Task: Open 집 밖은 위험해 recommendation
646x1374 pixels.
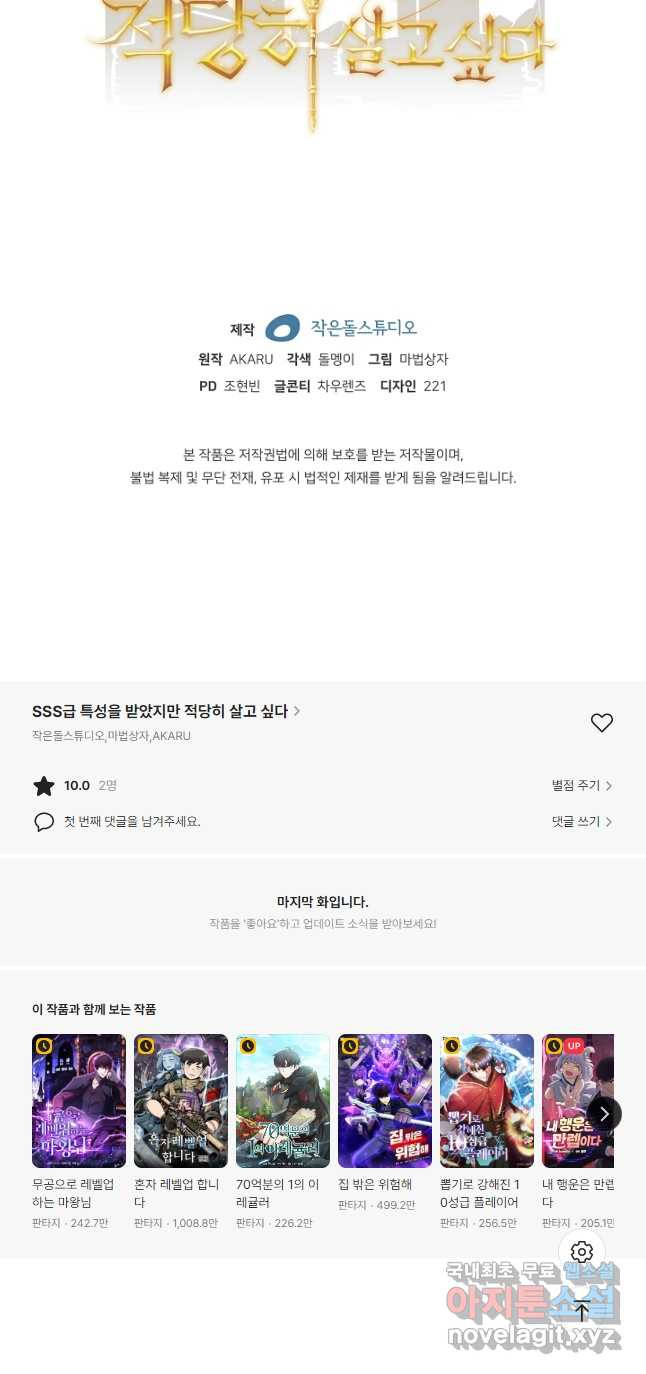Action: pyautogui.click(x=385, y=1101)
